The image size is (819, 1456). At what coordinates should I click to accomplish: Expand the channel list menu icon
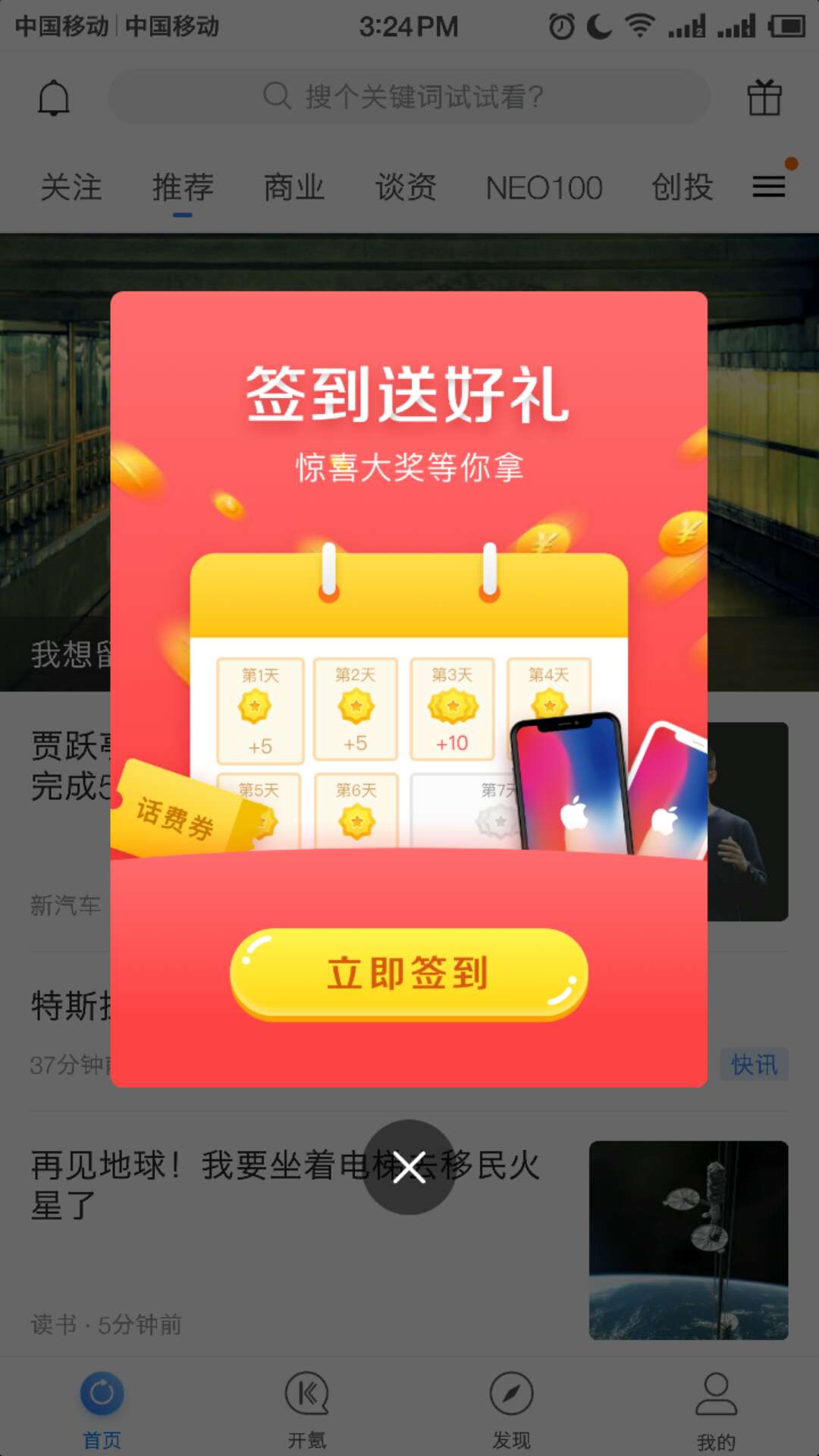tap(769, 187)
